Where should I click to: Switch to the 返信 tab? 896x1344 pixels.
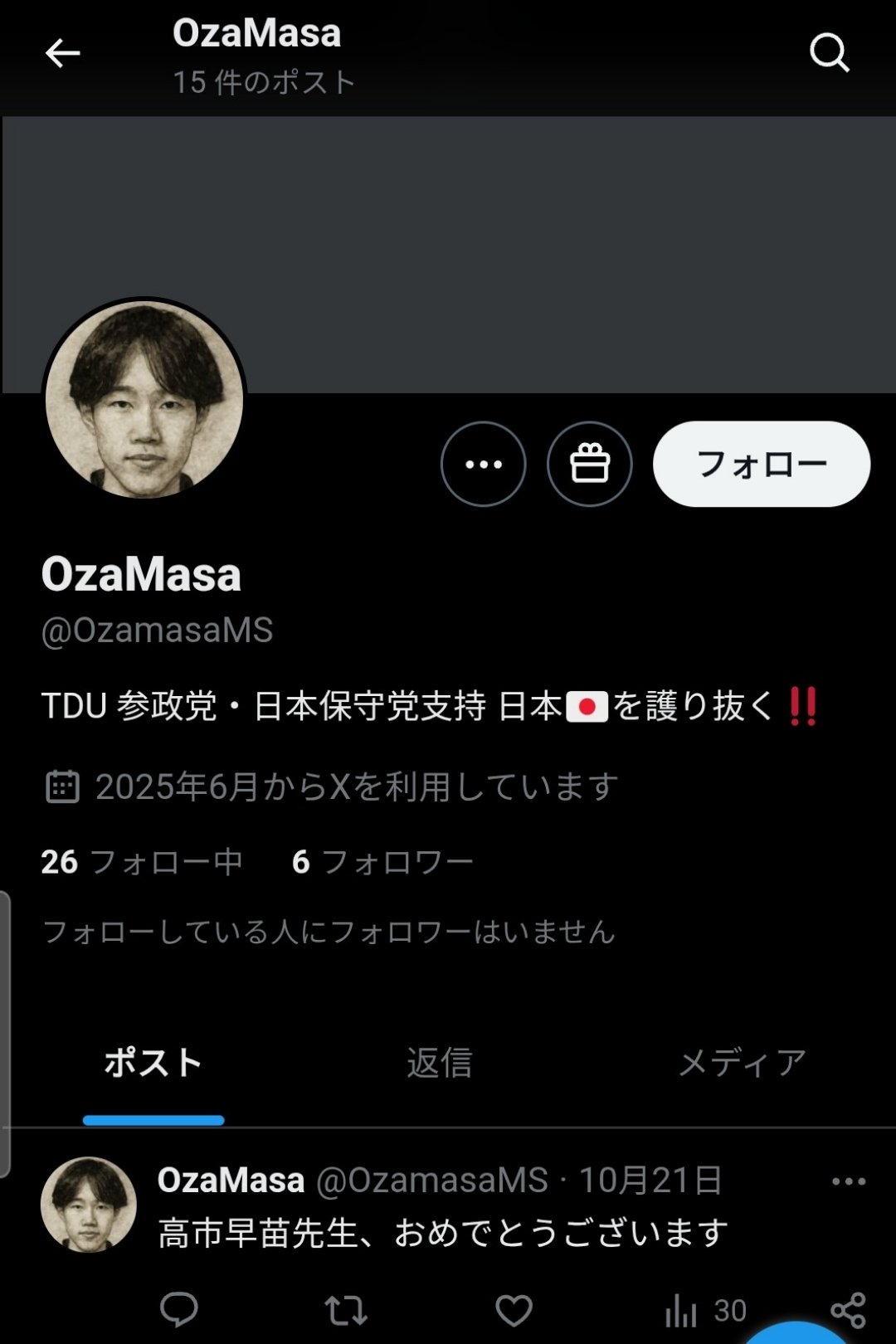click(x=439, y=1063)
